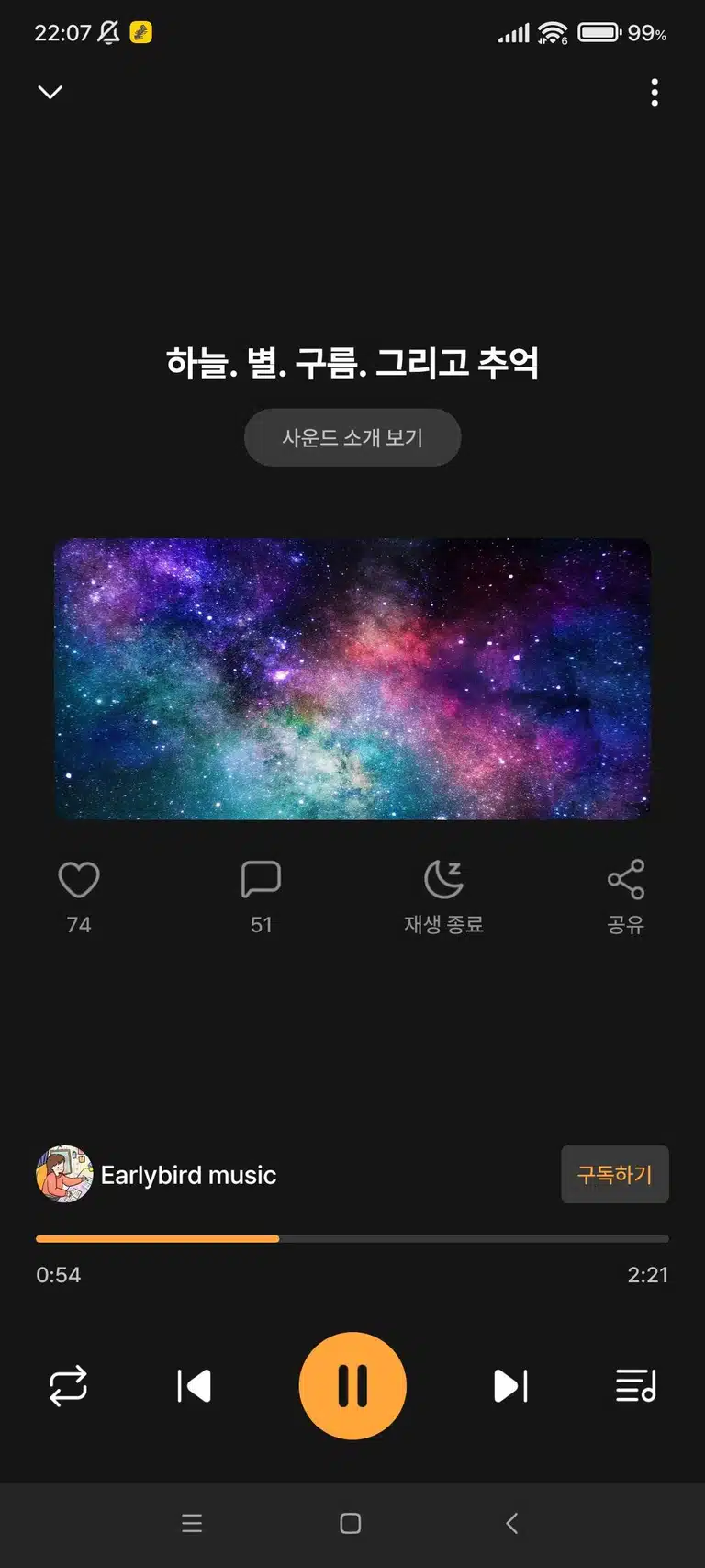Open the comments bubble icon

point(261,879)
